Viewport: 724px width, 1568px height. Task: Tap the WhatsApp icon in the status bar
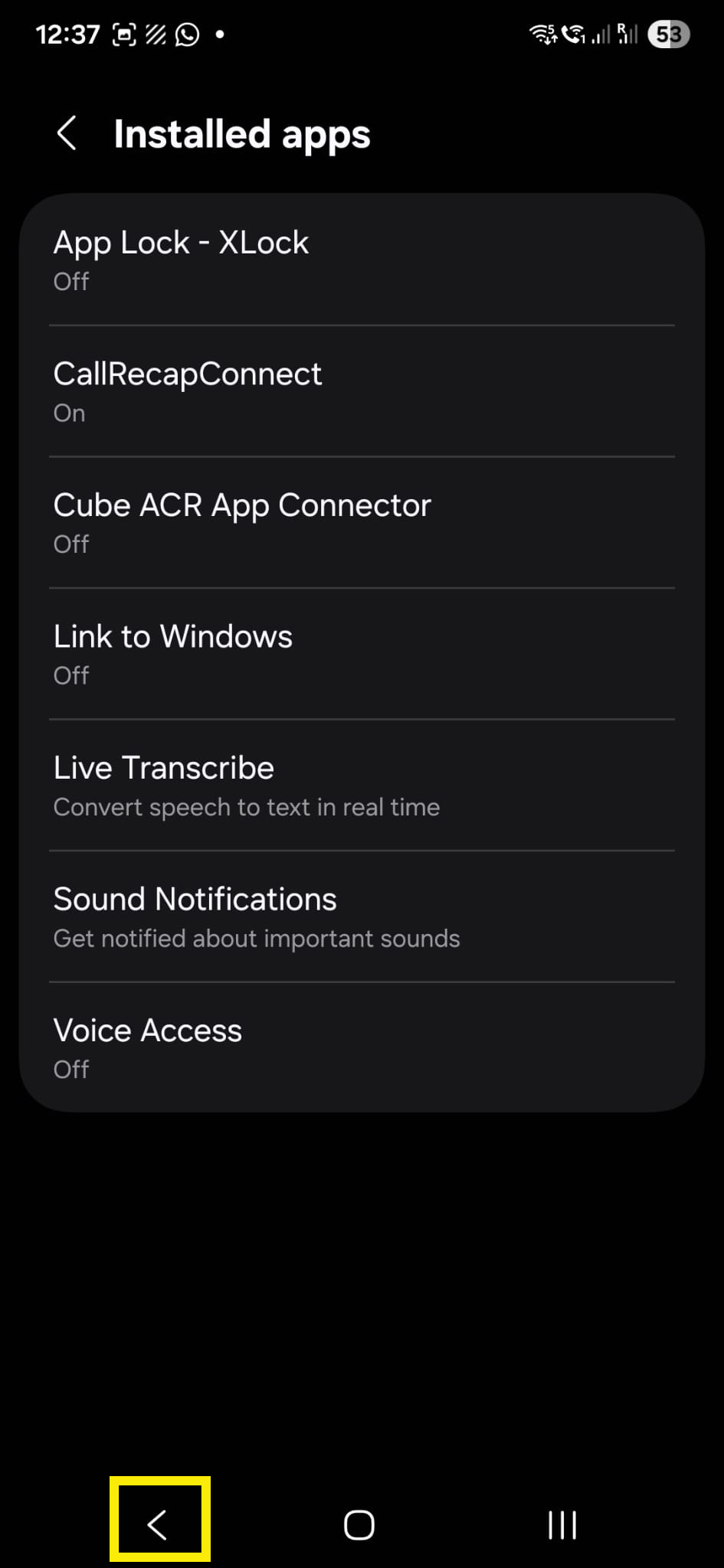(x=185, y=34)
